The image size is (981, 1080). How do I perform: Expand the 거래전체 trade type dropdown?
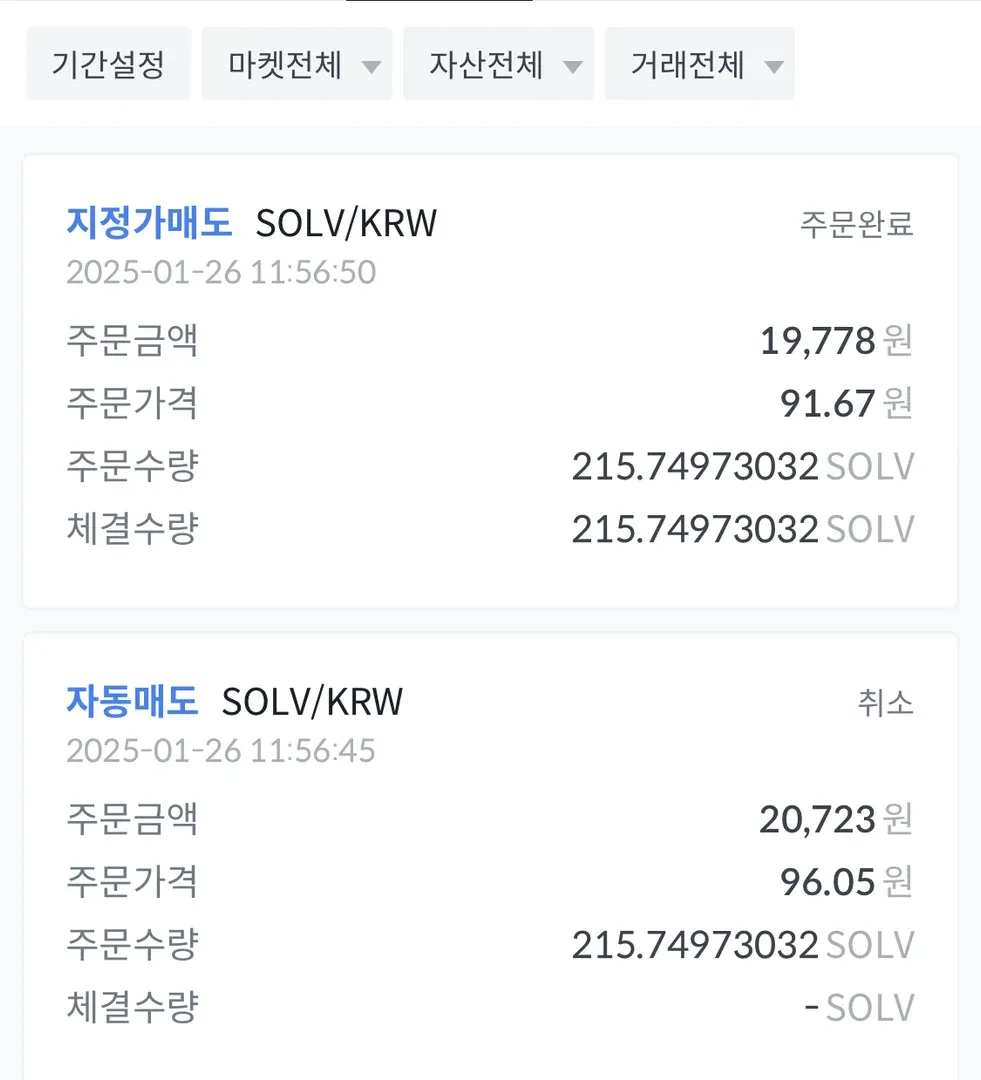[x=699, y=65]
